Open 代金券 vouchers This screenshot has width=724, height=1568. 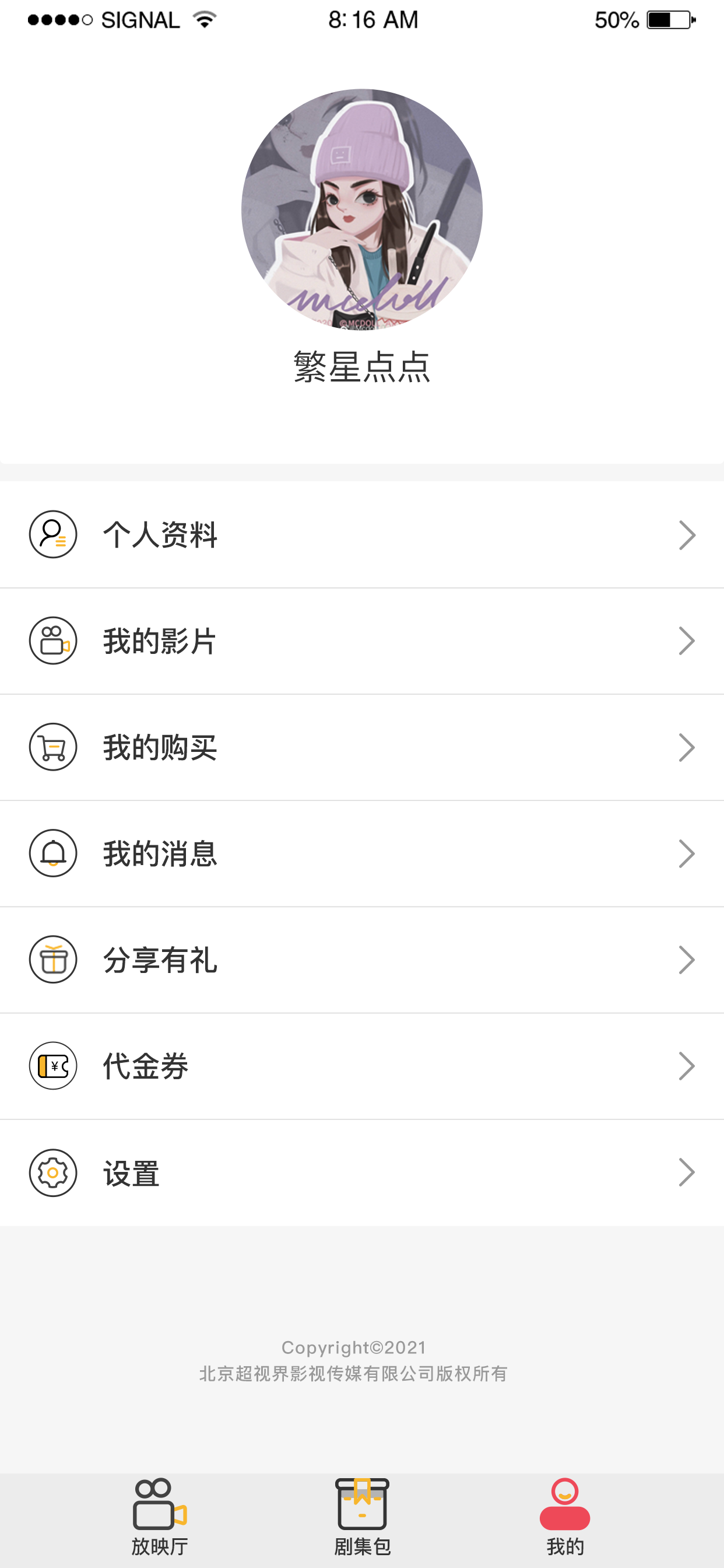(362, 1066)
